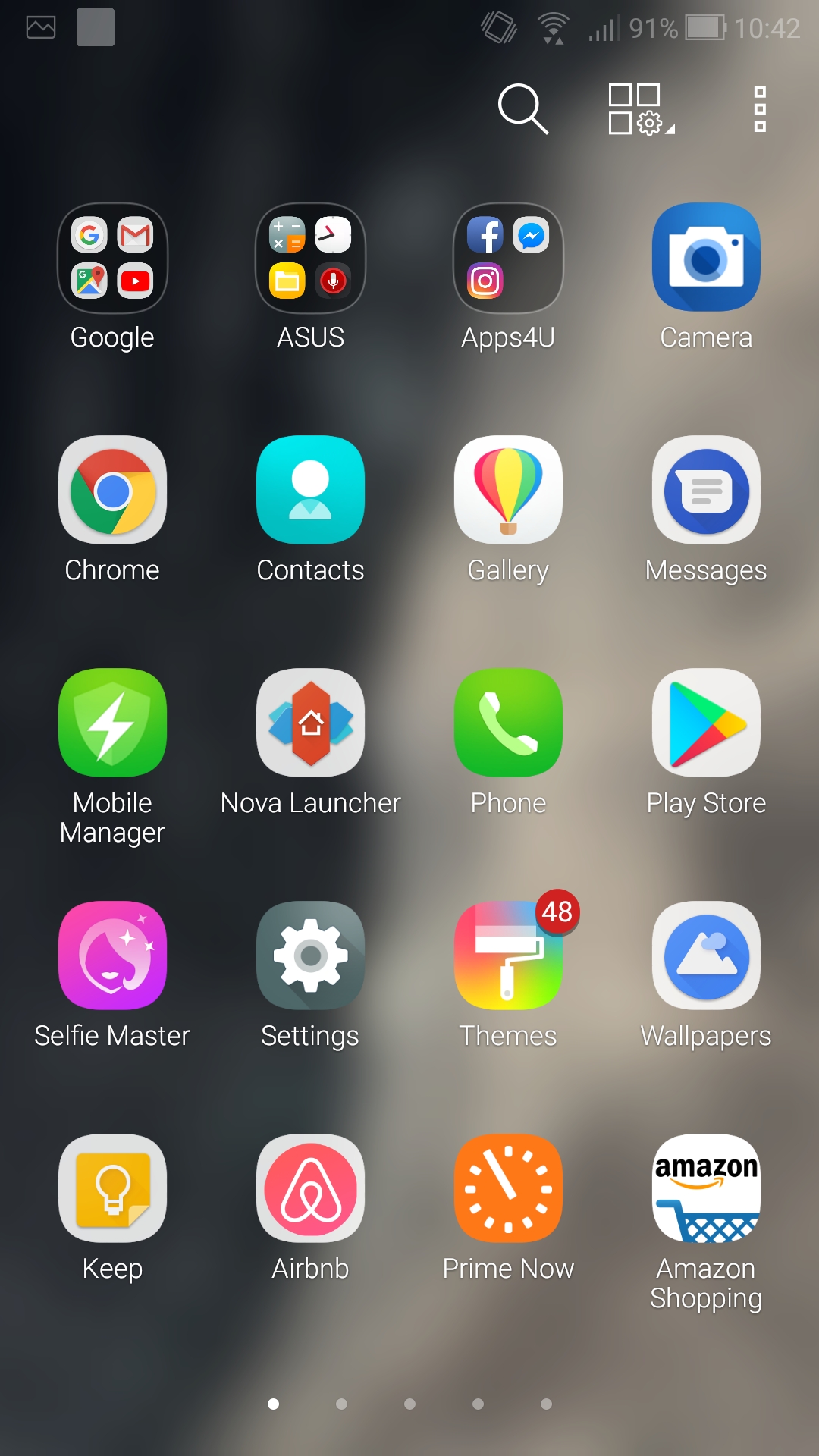The width and height of the screenshot is (819, 1456).
Task: Open the Gallery app
Action: pos(508,491)
